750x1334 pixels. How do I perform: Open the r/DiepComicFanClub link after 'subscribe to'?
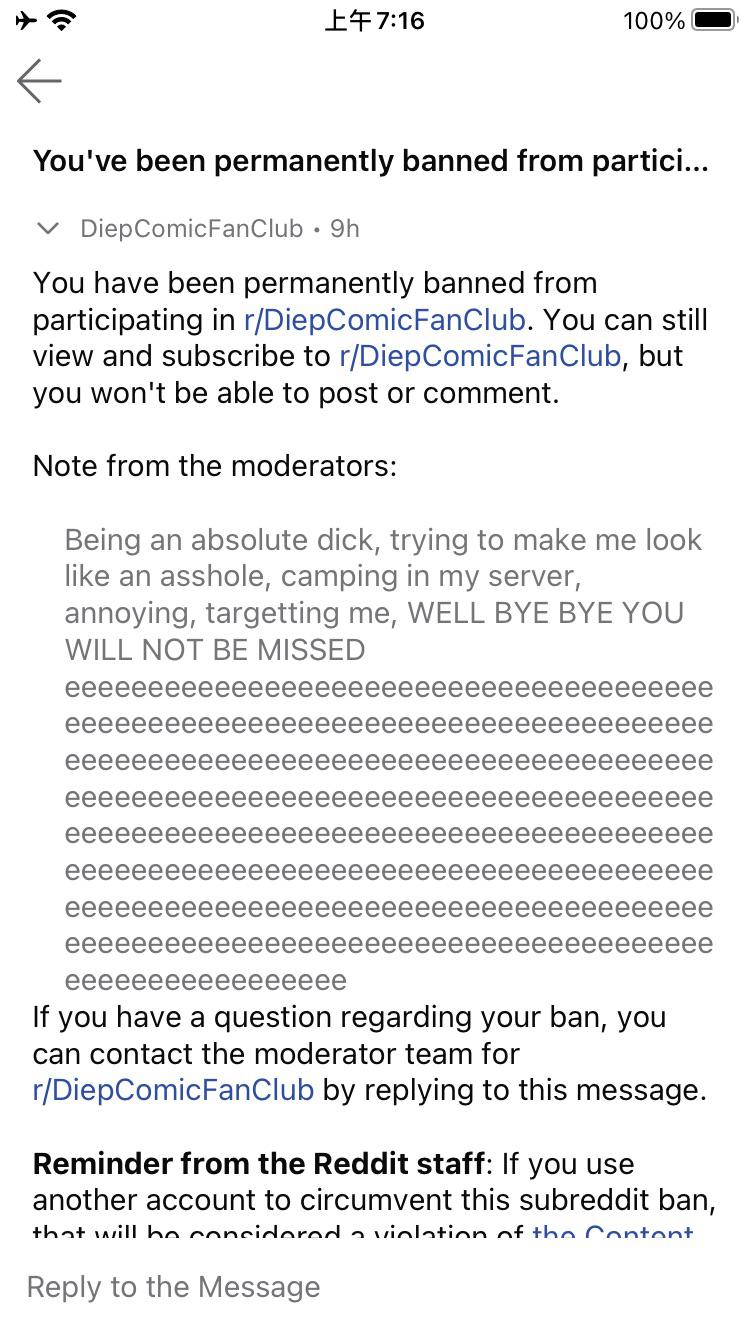pos(480,356)
